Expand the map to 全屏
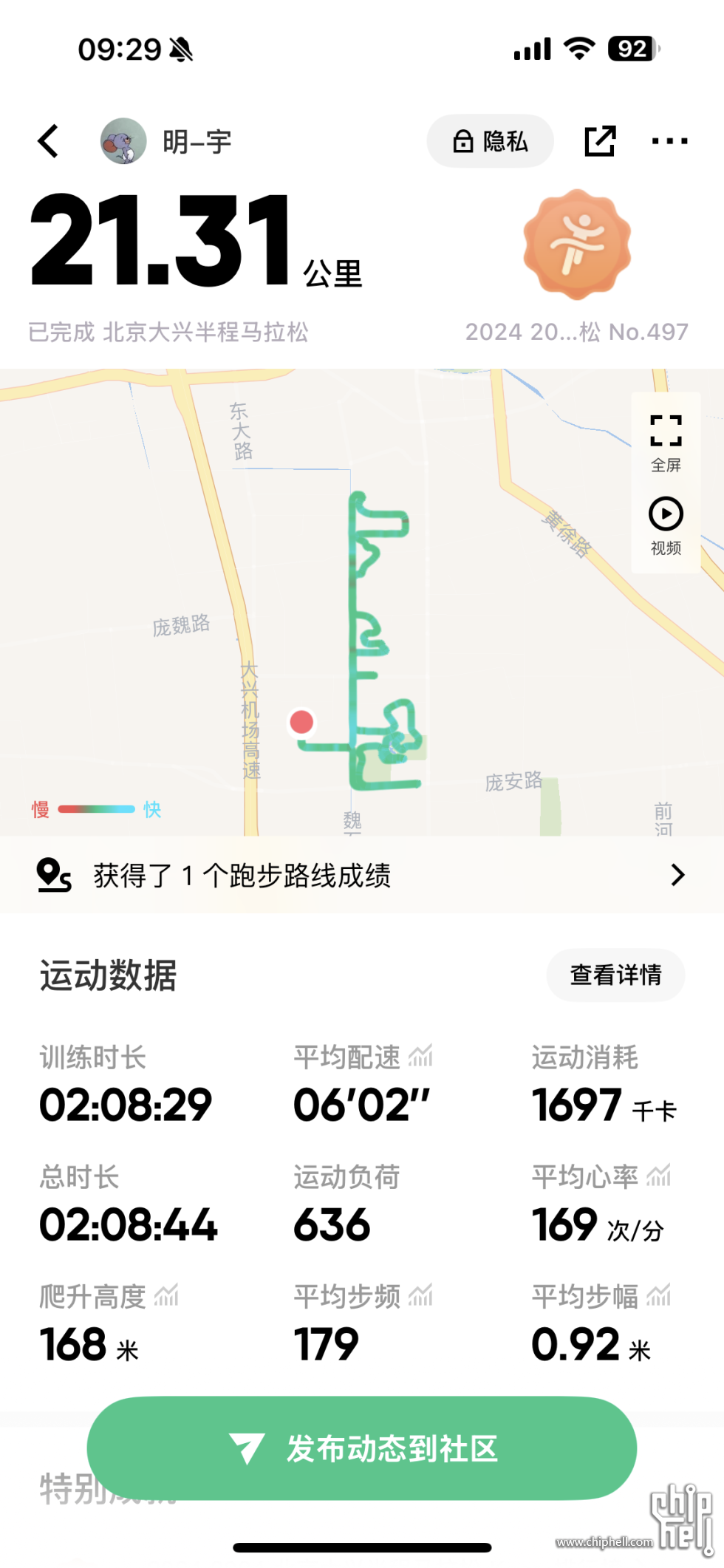Viewport: 724px width, 1568px height. click(665, 442)
